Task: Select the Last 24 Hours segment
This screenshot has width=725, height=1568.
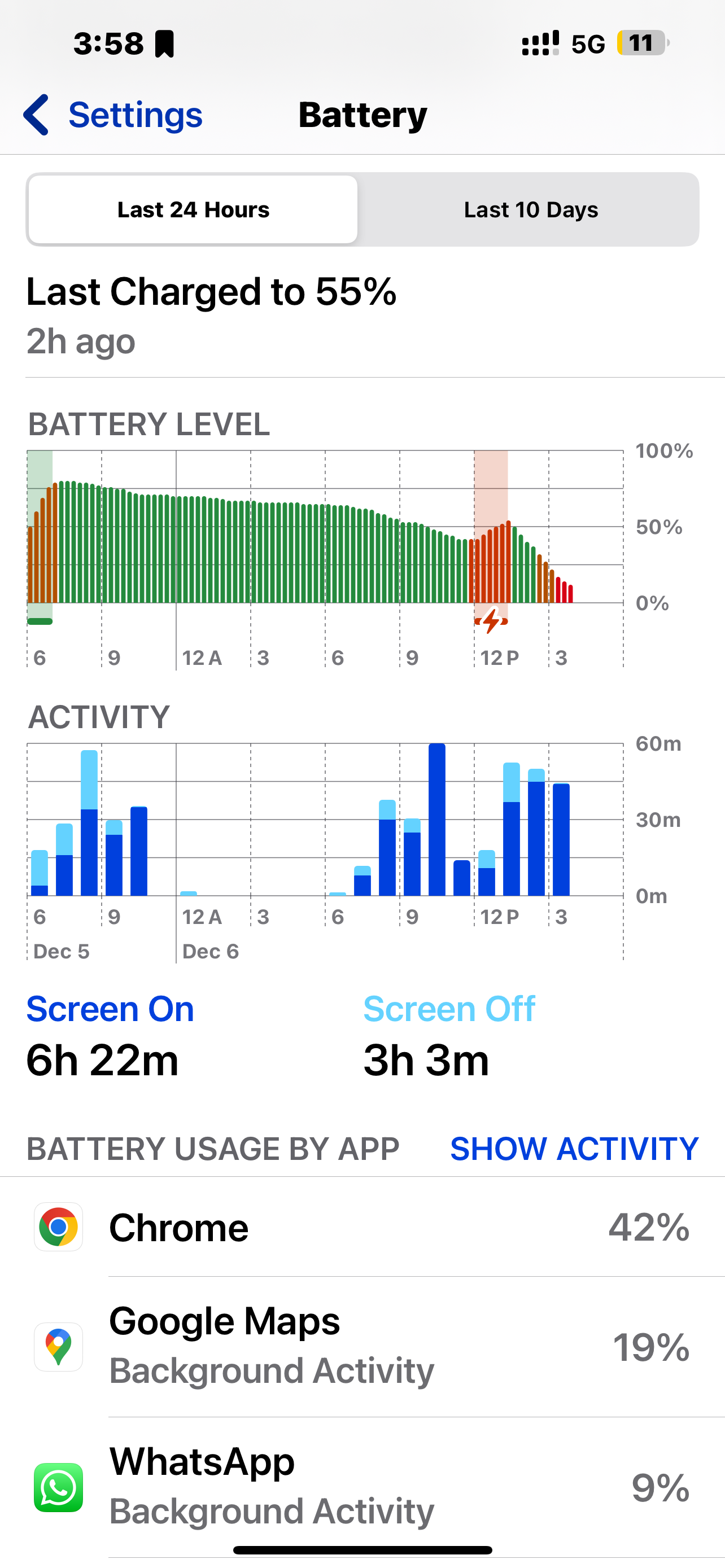Action: coord(193,210)
